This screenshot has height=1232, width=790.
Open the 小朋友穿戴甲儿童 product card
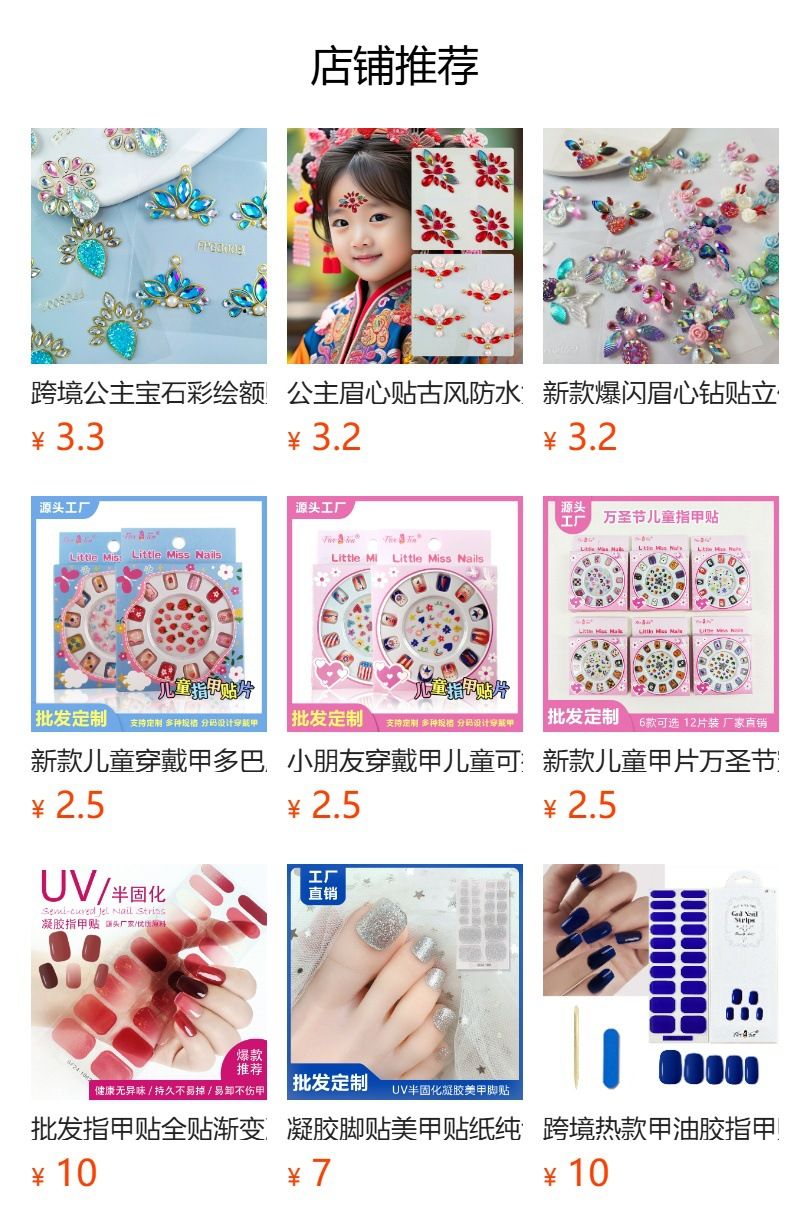pos(405,660)
